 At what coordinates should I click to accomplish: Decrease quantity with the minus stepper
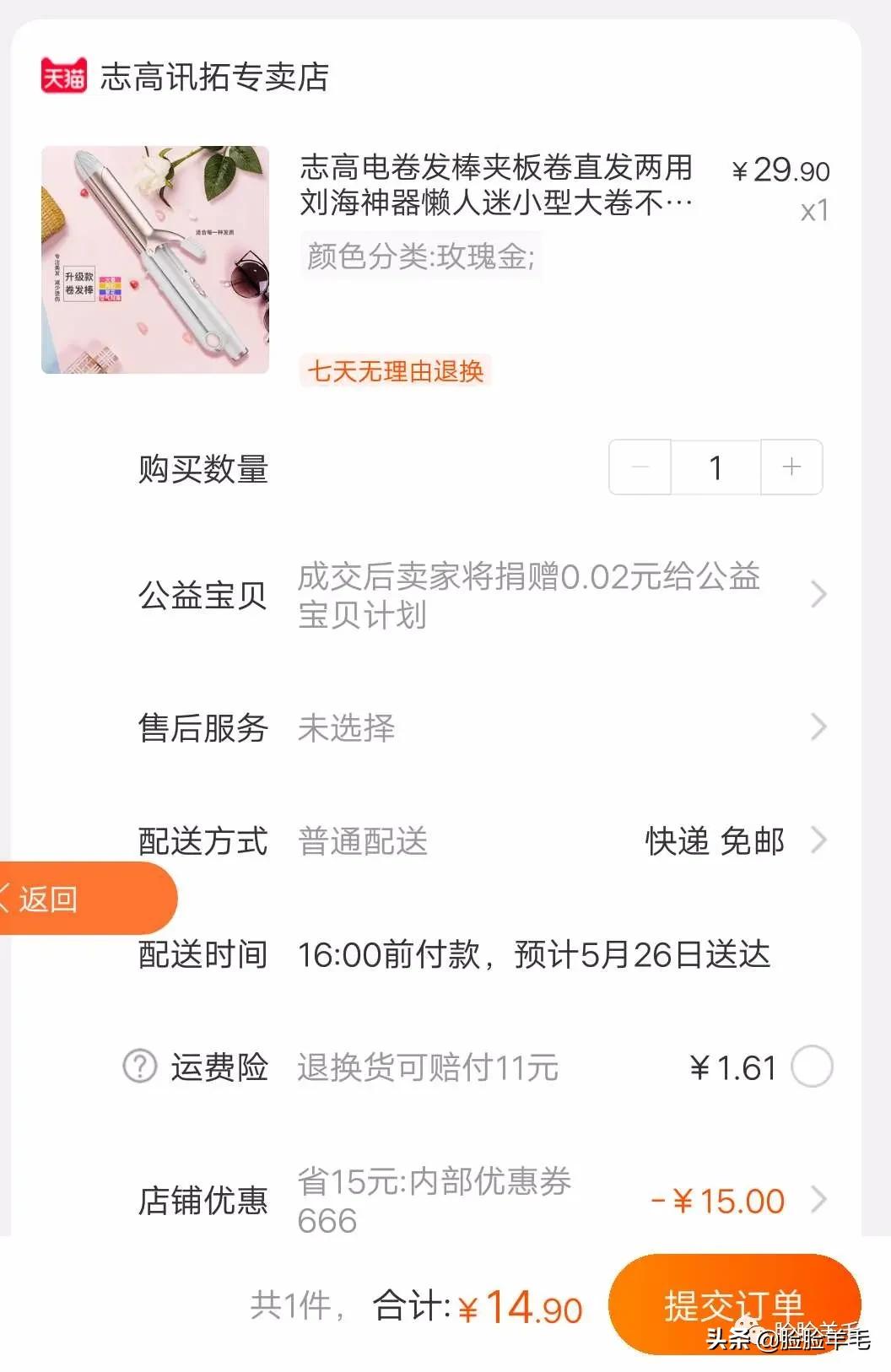tap(639, 467)
